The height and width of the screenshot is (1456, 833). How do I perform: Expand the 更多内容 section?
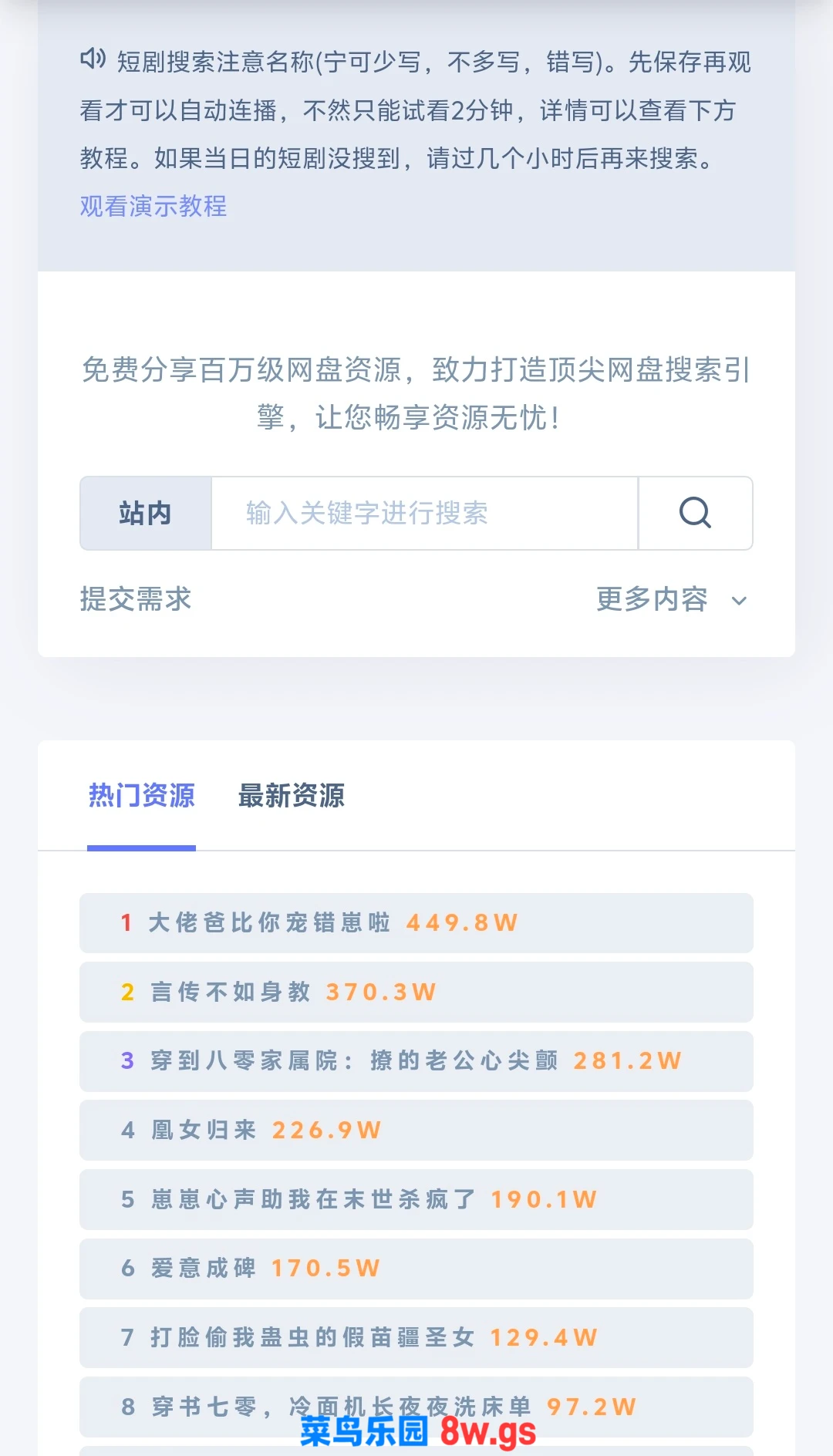point(671,599)
